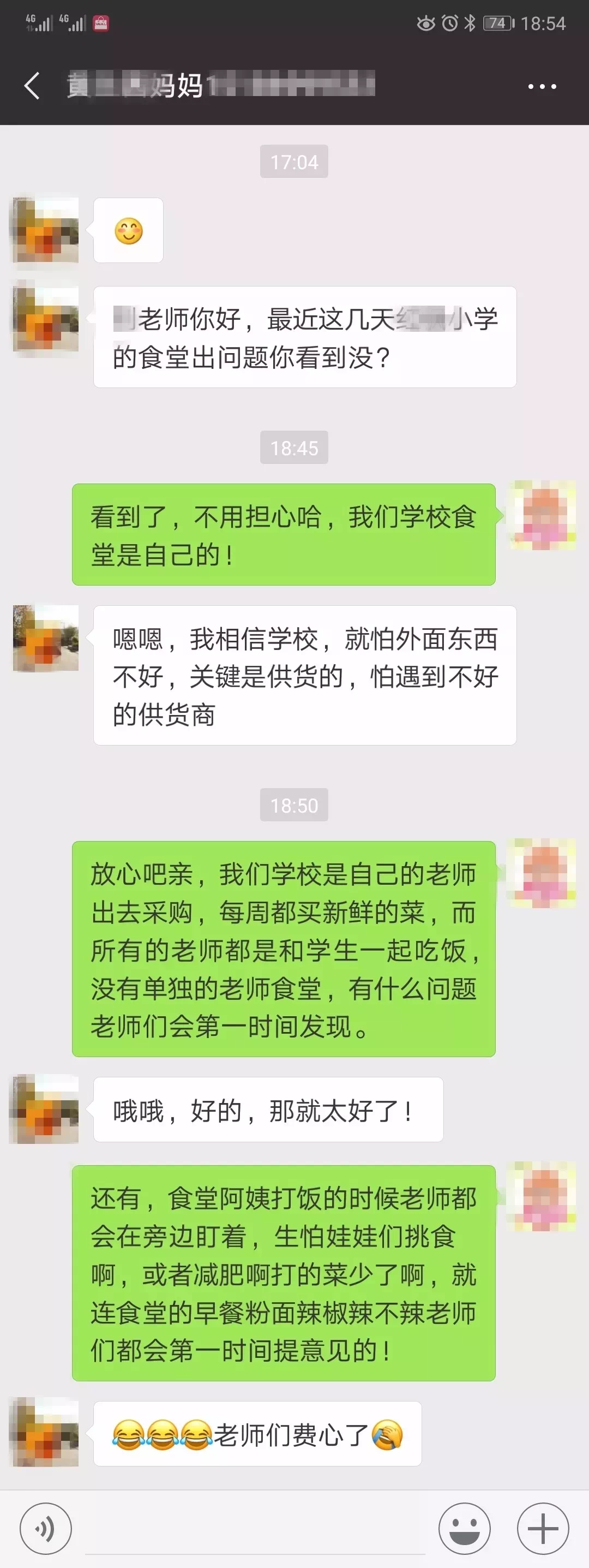Go back to the chat list
This screenshot has width=589, height=1568.
pos(32,86)
